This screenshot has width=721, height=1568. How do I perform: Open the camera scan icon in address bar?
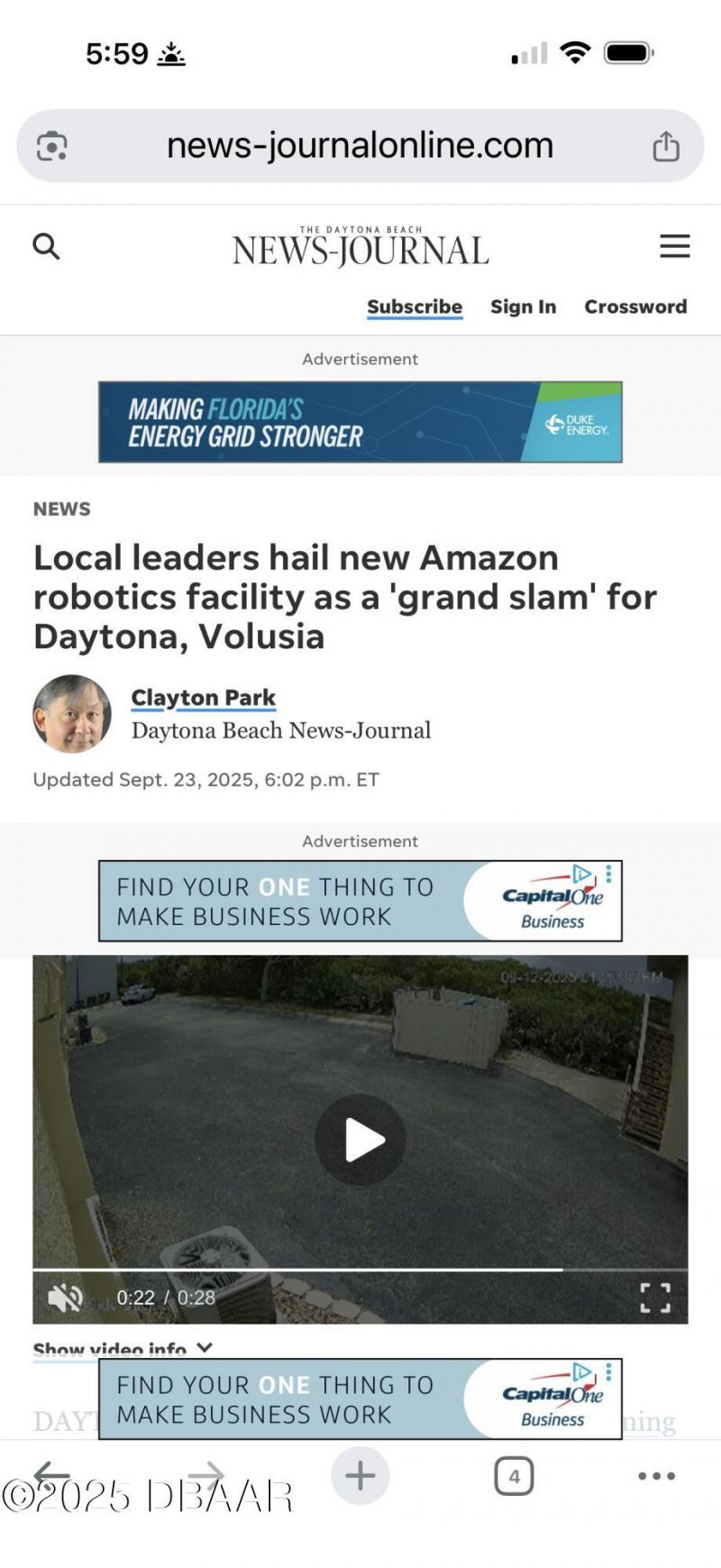(52, 146)
